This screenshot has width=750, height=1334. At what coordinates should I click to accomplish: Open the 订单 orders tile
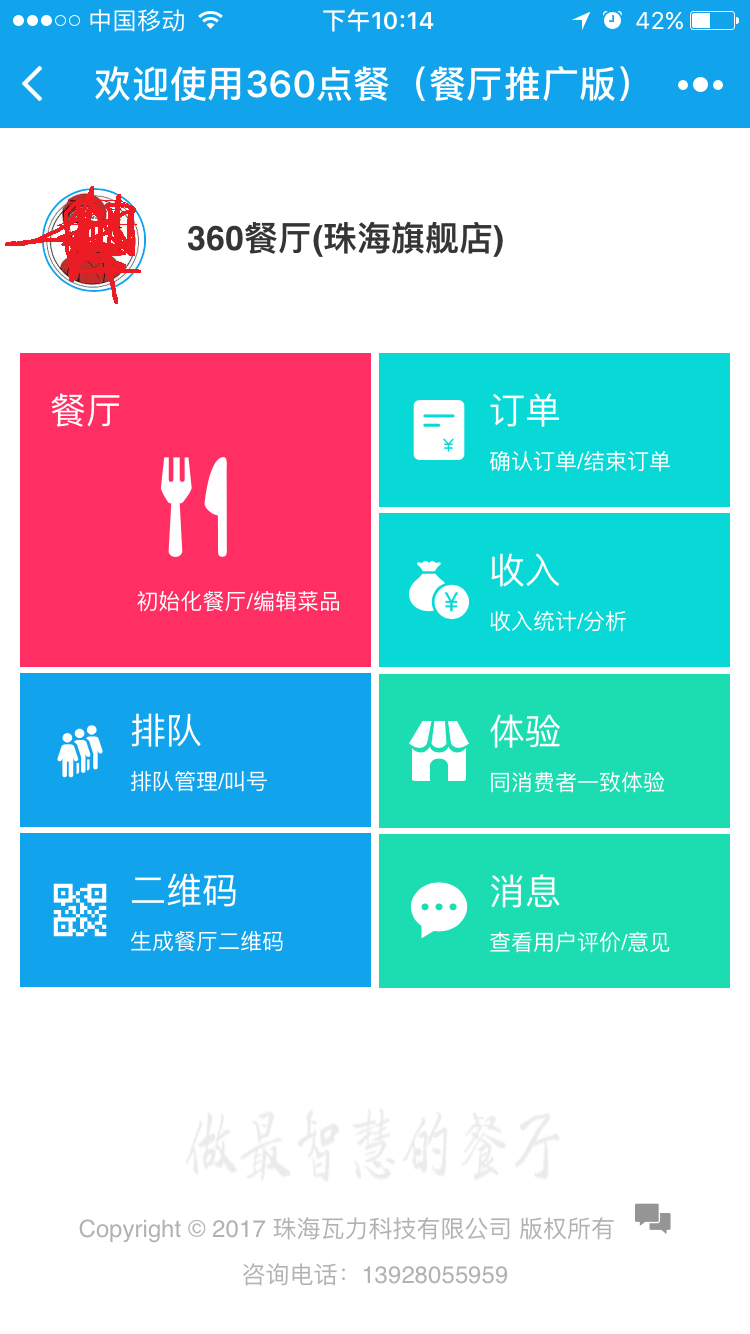click(x=554, y=430)
